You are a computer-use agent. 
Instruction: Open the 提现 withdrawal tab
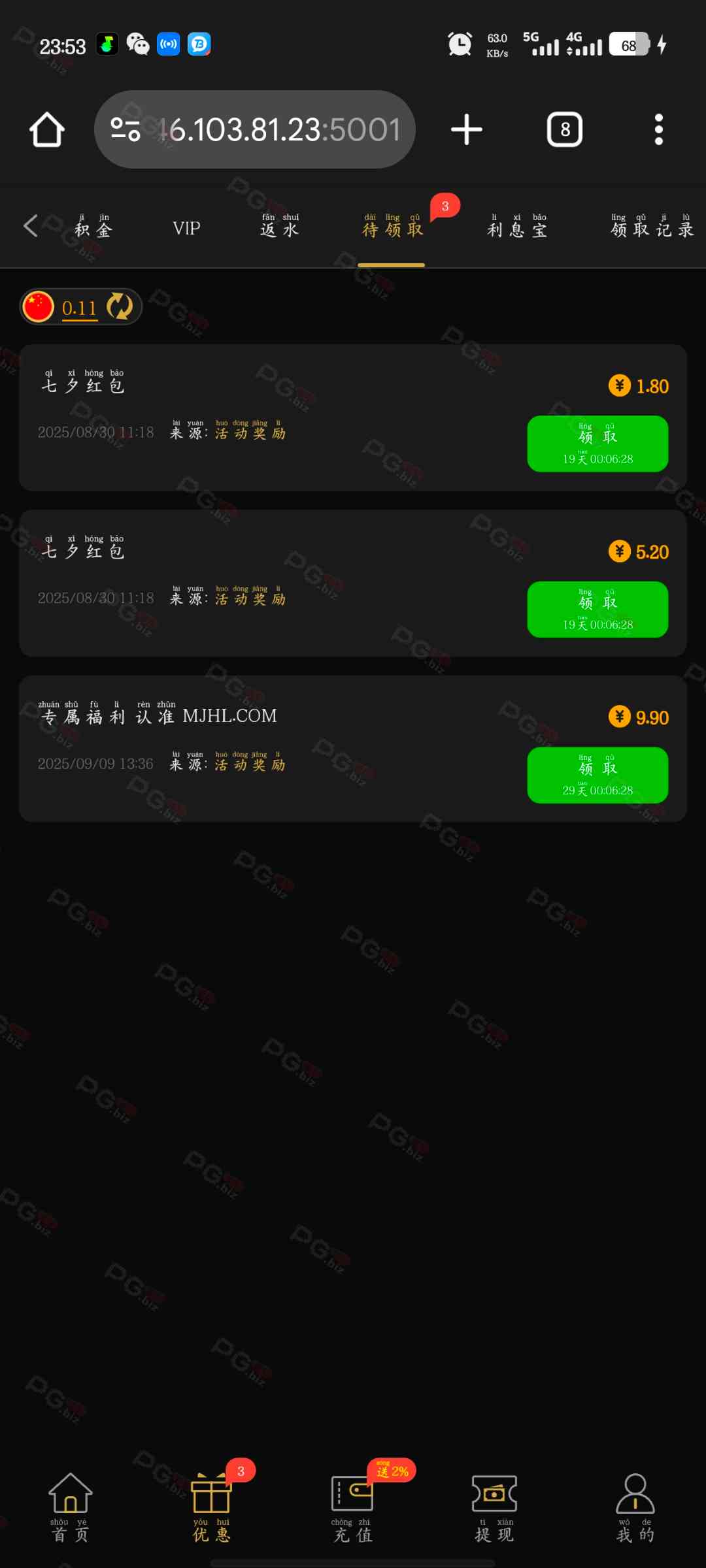pos(494,1507)
